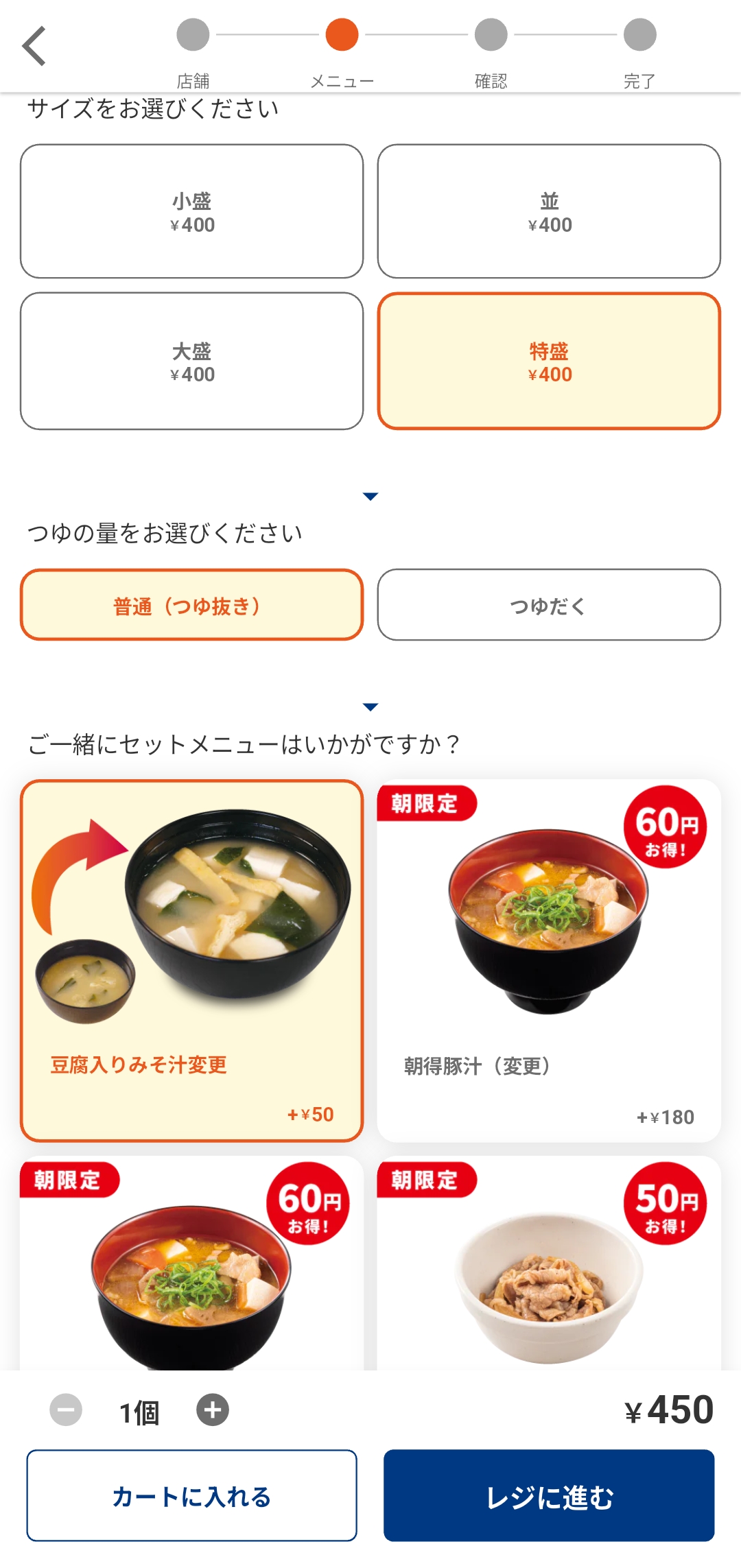Add 朝得豚汁（変更） set option
741x1568 pixels.
coord(549,960)
